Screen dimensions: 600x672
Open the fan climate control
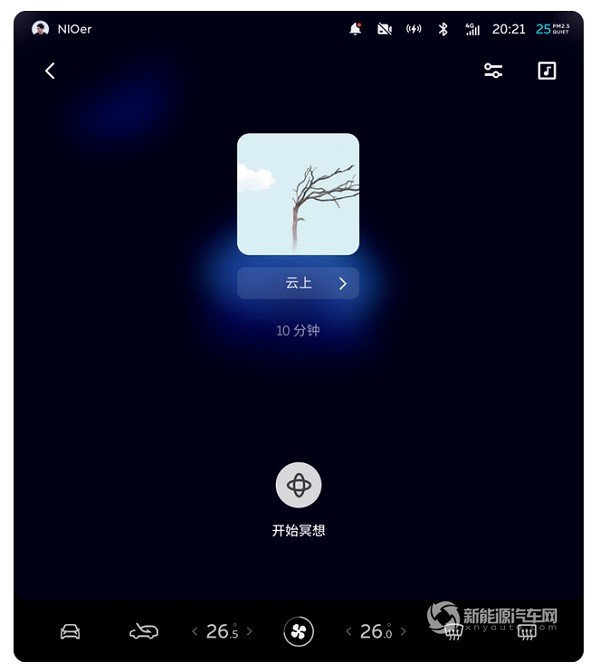[298, 631]
